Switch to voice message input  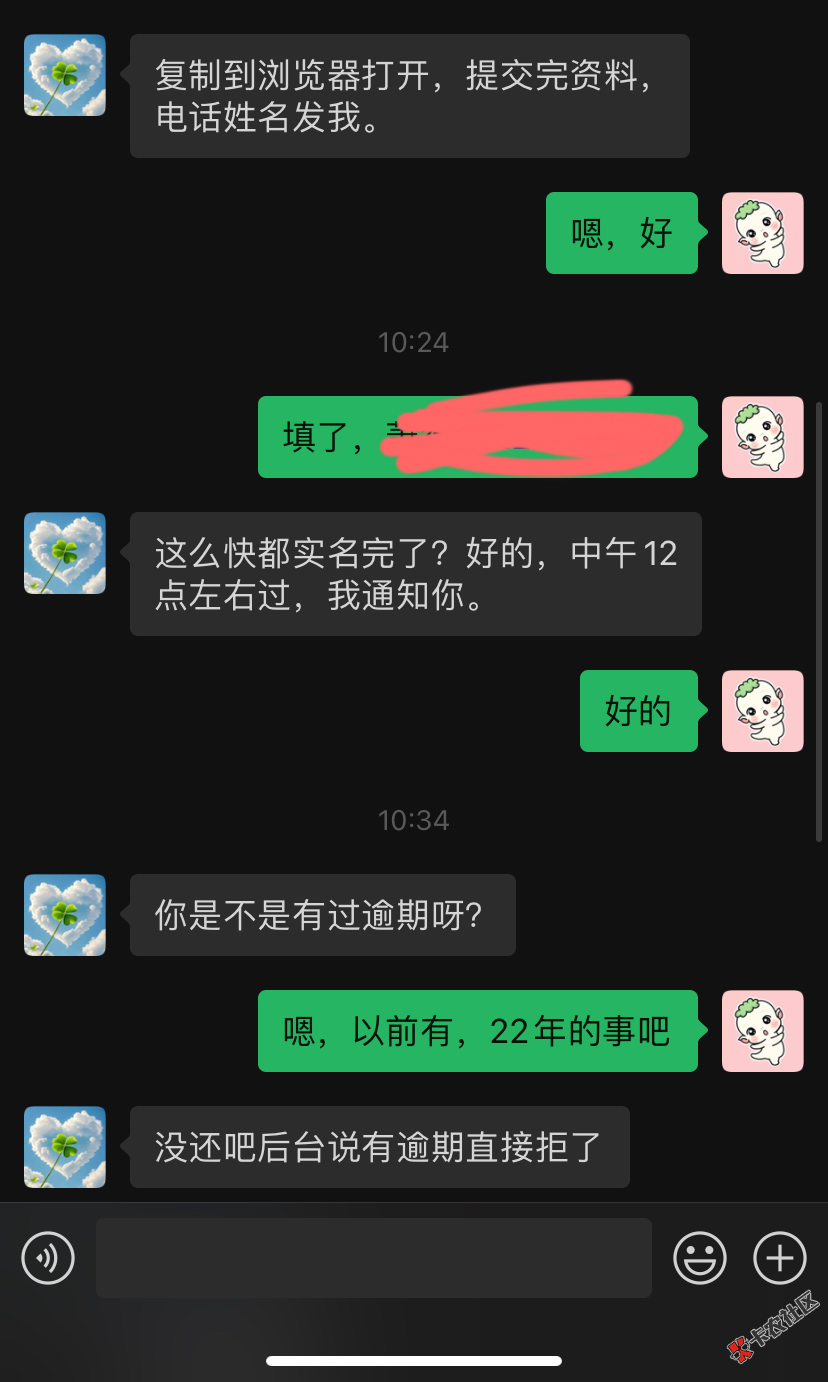tap(48, 1257)
